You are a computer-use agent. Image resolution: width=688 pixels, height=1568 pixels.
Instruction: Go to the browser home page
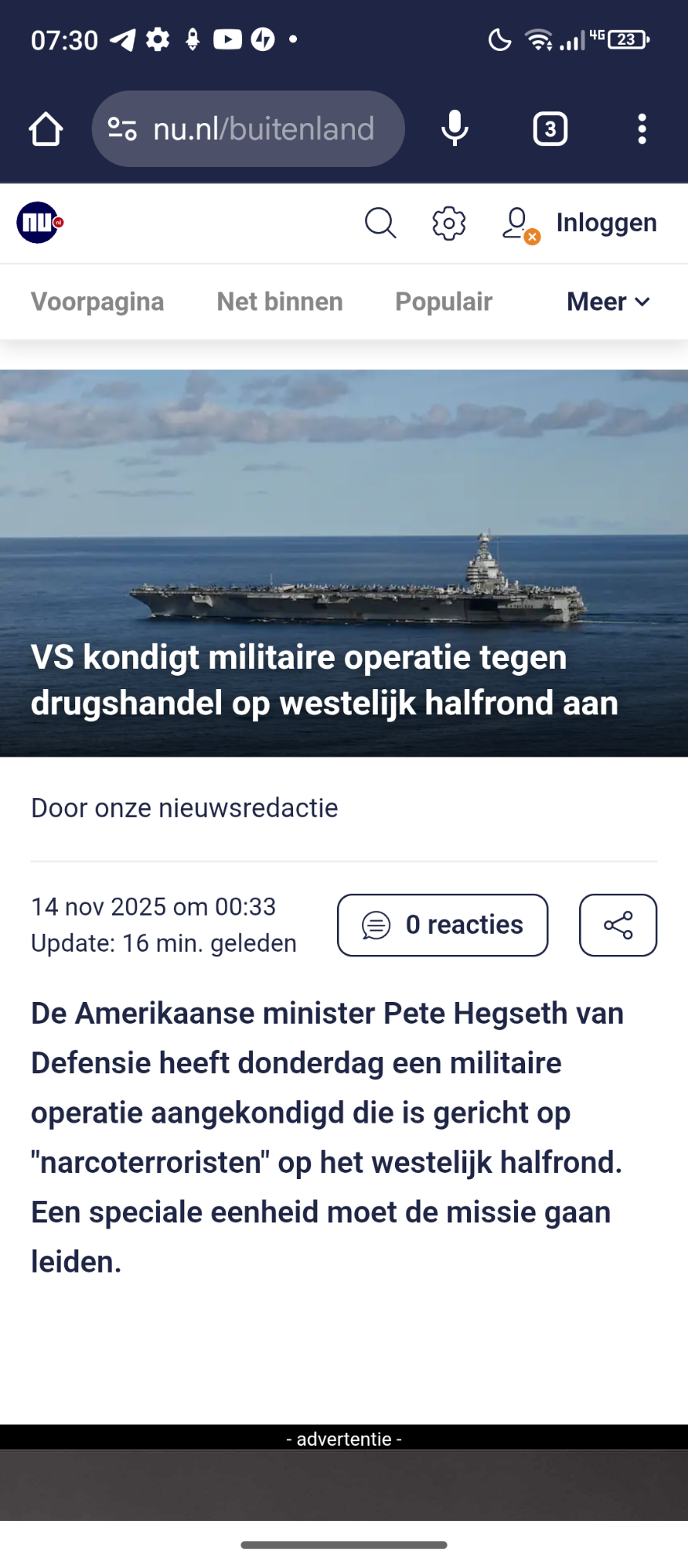45,129
